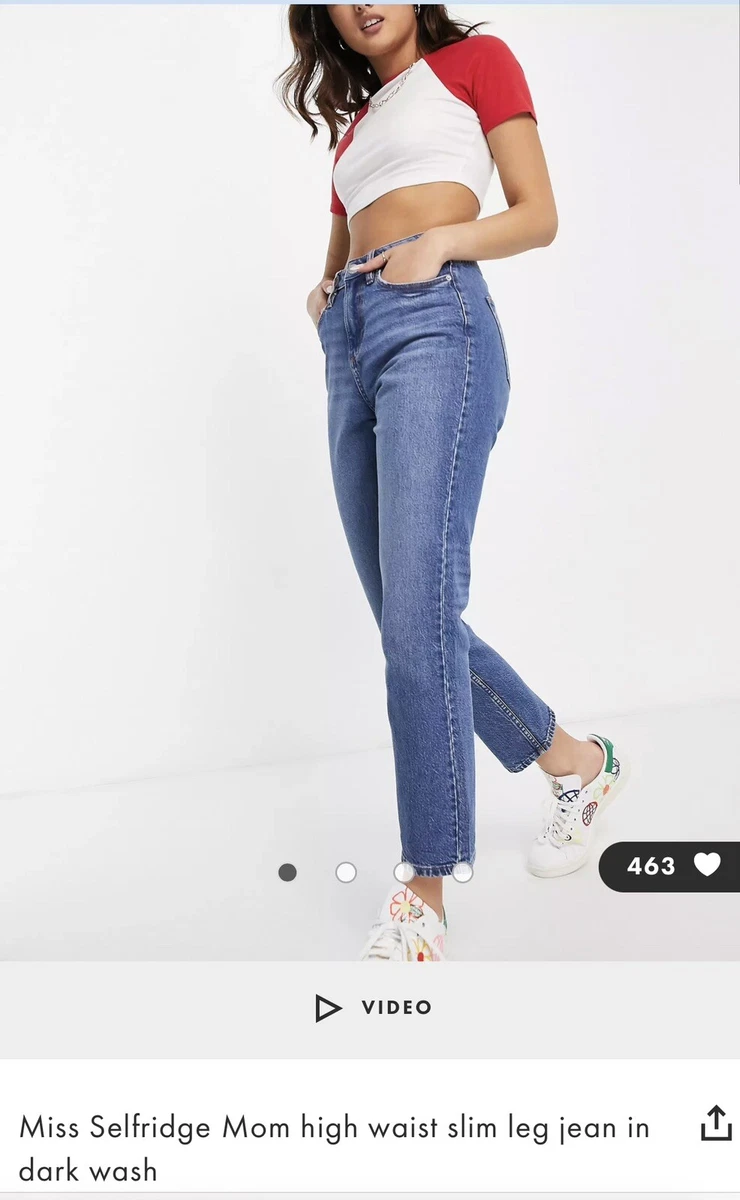Jump to the fourth product image dot
Screen dimensions: 740x1200
click(462, 872)
